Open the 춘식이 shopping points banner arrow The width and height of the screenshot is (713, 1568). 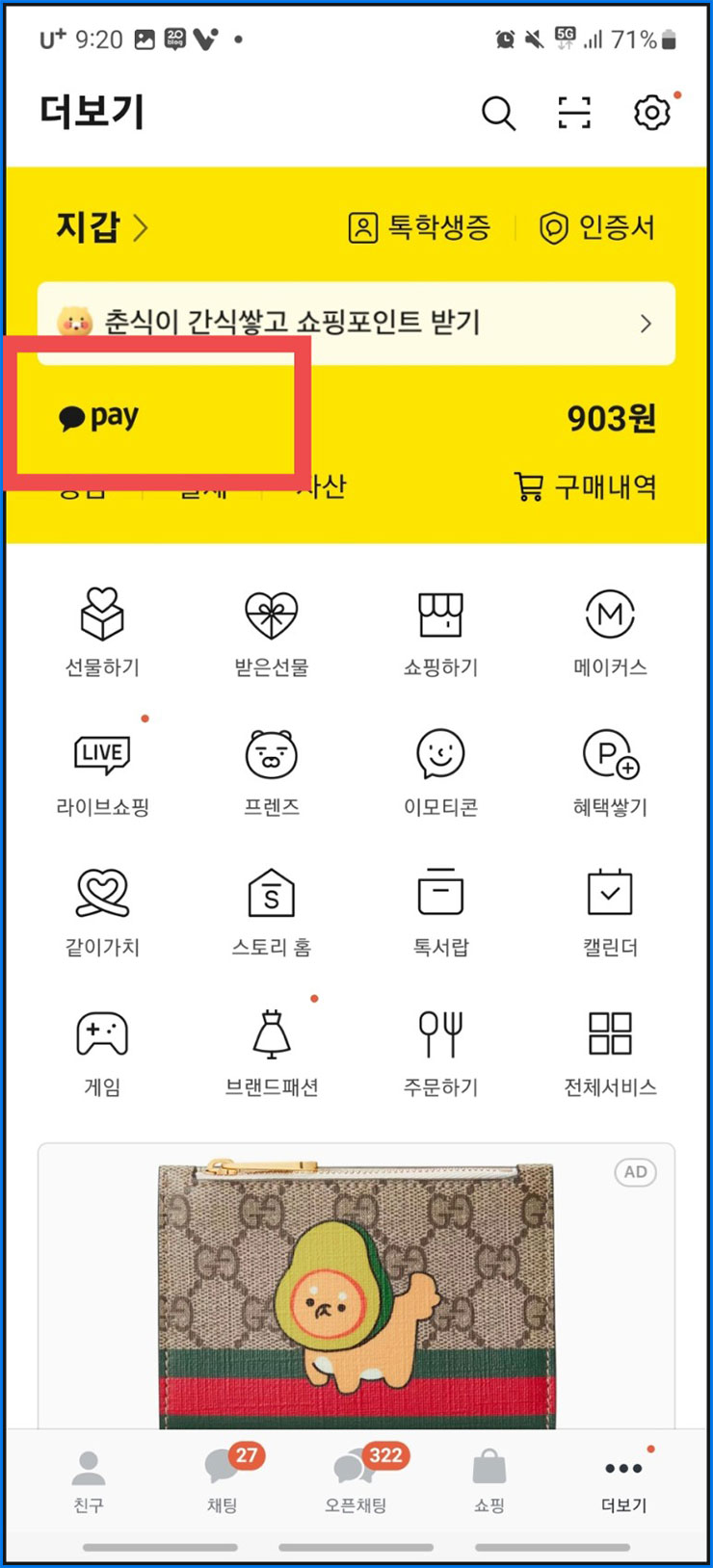[x=646, y=324]
